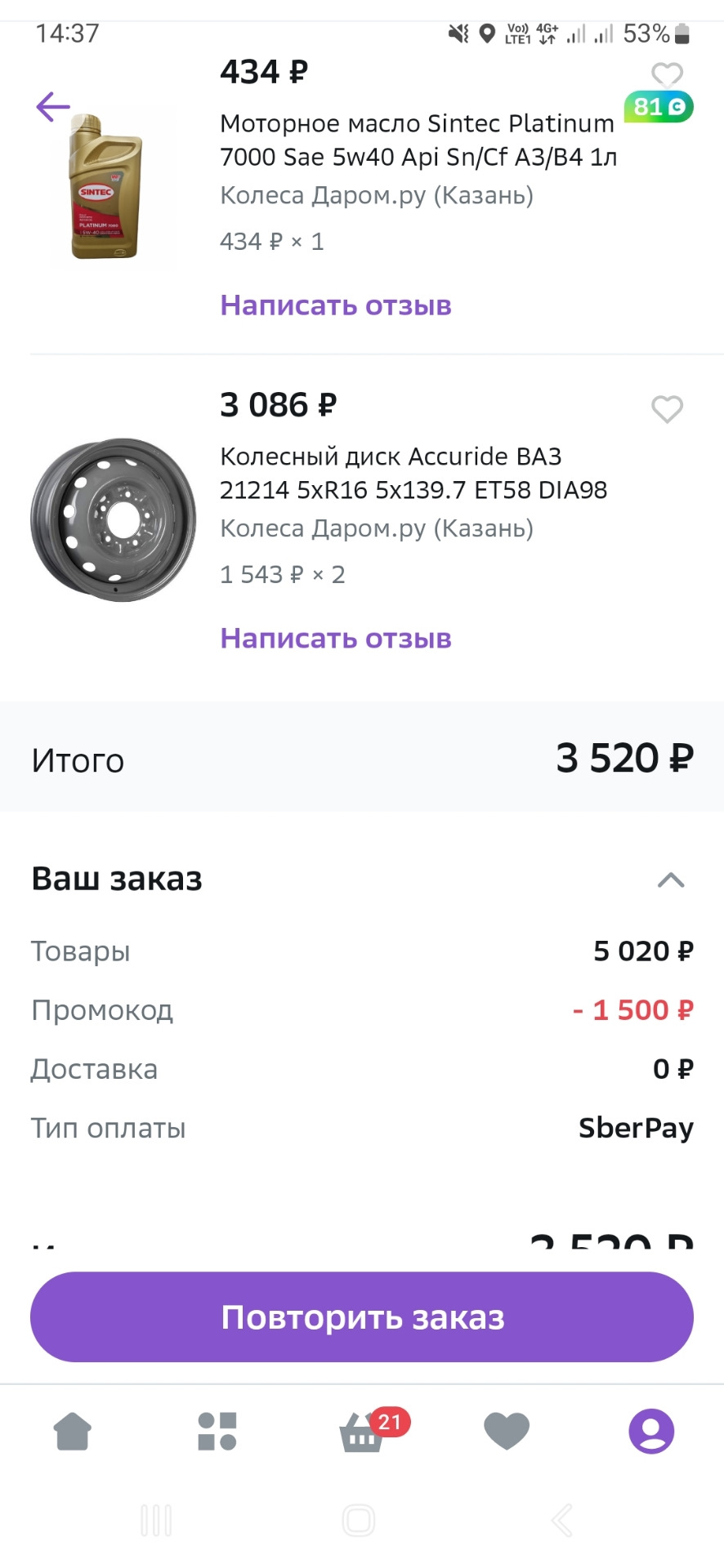Open the Accuride wheel disk product image
This screenshot has width=724, height=1568.
(114, 520)
